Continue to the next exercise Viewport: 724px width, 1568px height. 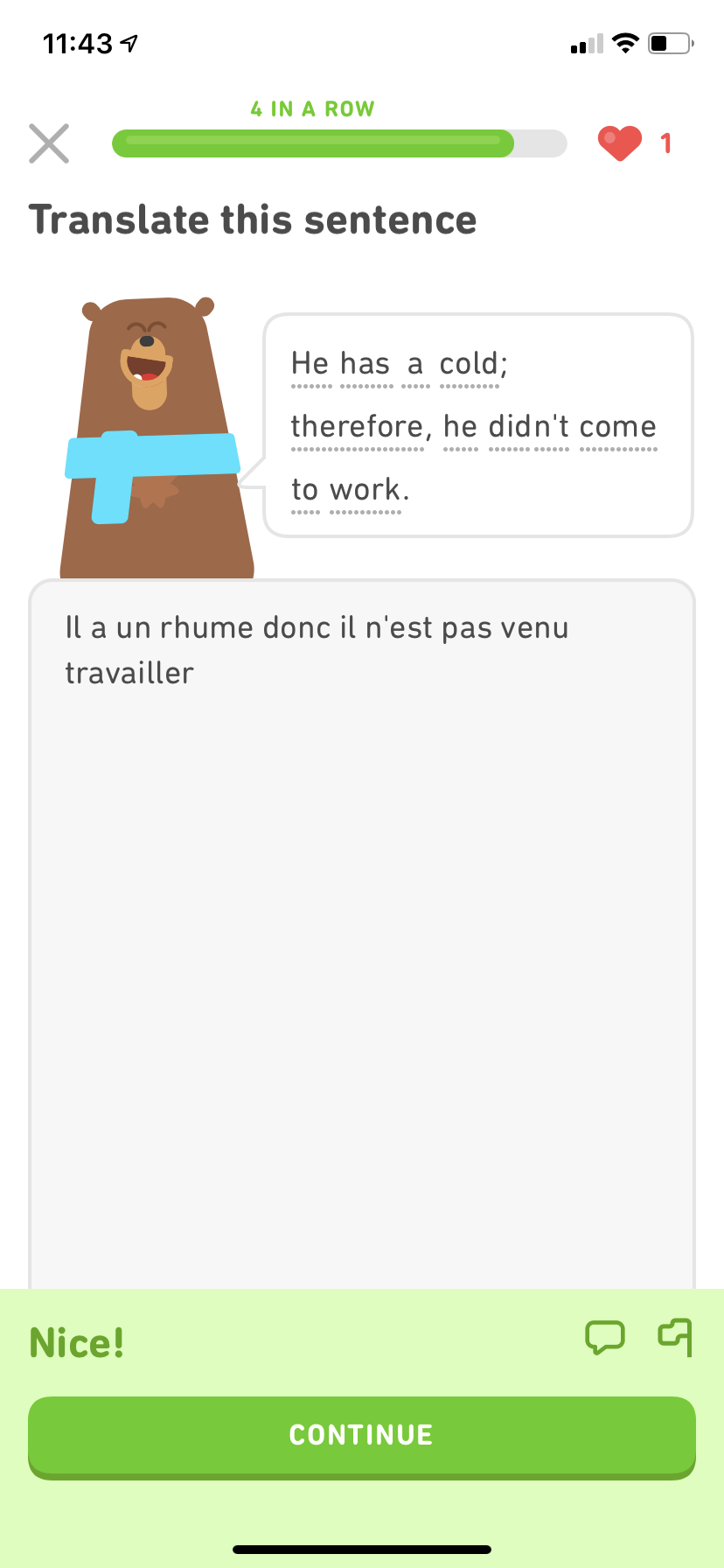click(362, 1435)
